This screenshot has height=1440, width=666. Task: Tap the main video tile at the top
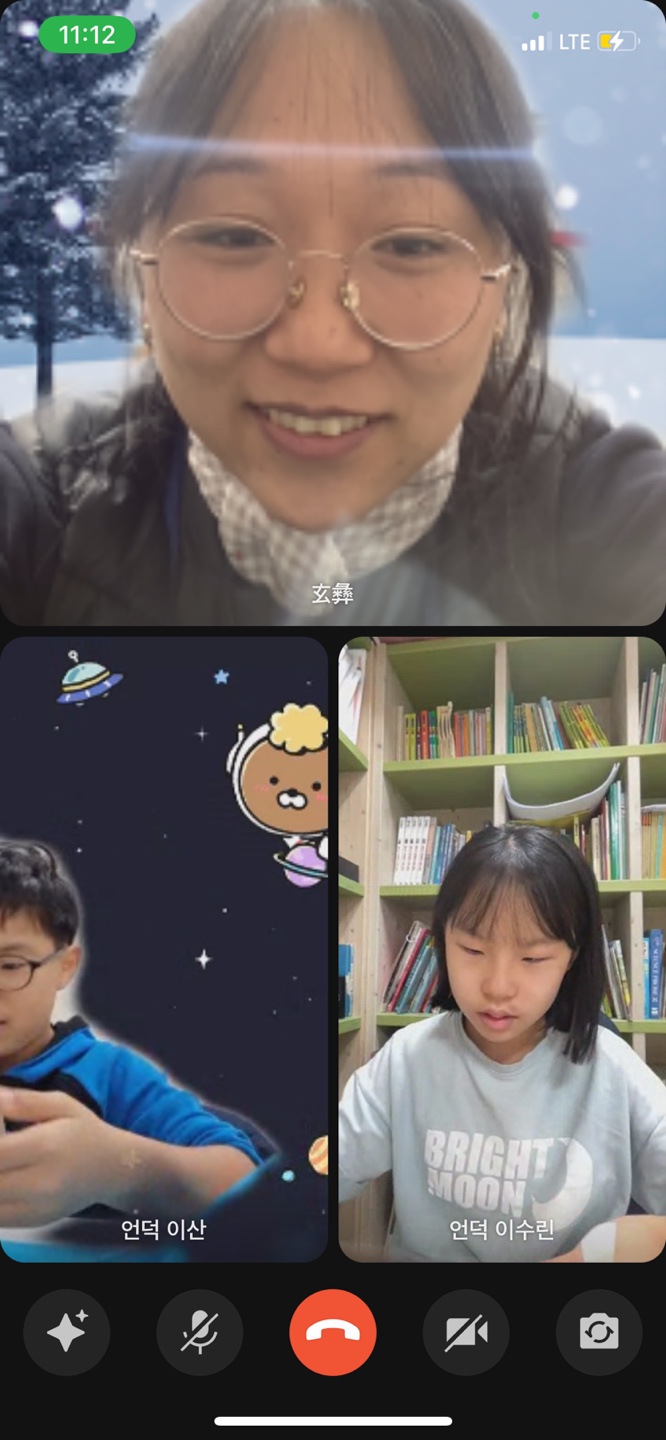[x=333, y=320]
